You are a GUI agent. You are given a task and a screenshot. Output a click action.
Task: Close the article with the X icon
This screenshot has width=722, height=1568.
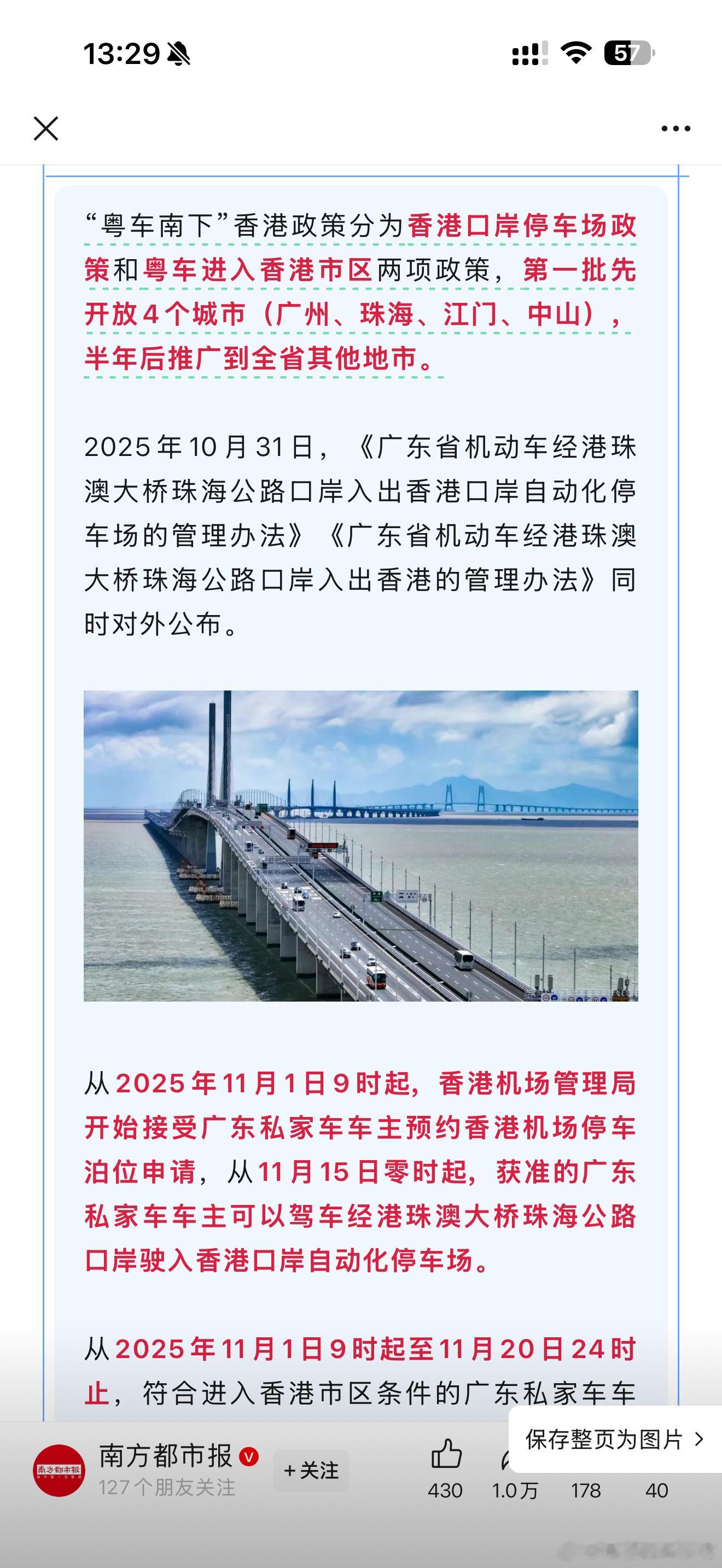coord(45,128)
